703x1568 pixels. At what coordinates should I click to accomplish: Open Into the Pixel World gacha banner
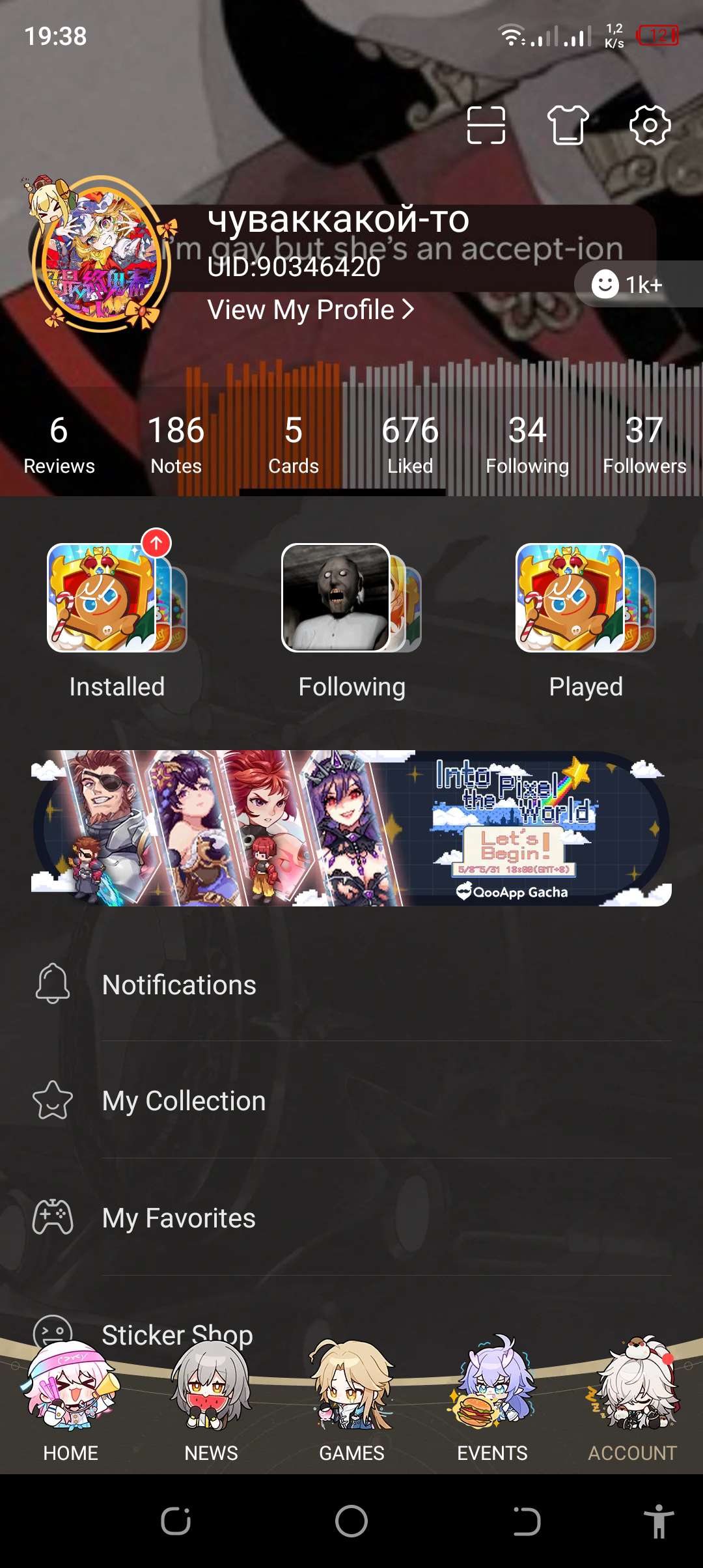351,828
